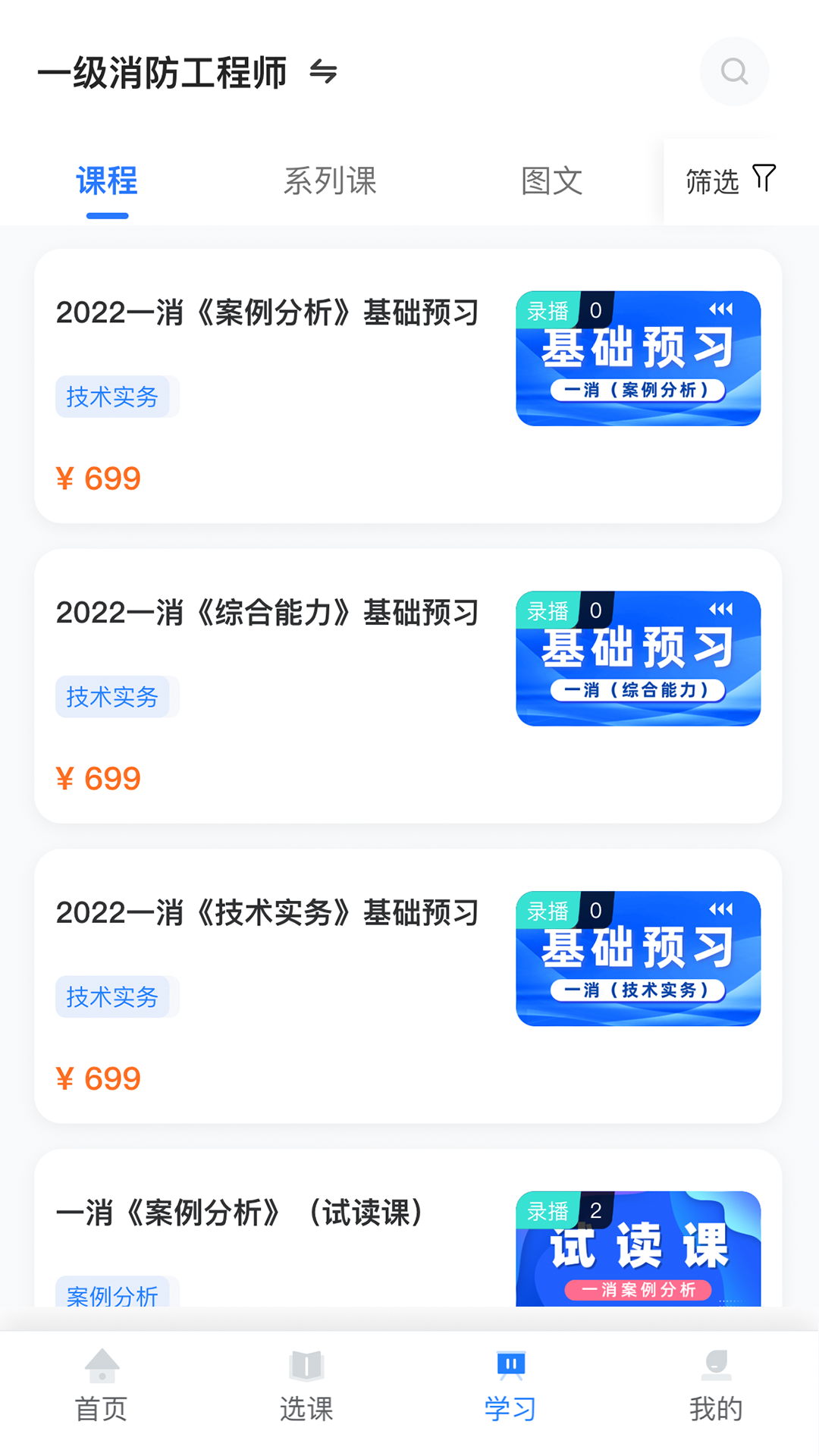This screenshot has width=819, height=1456.
Task: Open 一消《案例分析》（试读课）course
Action: coord(240,1213)
